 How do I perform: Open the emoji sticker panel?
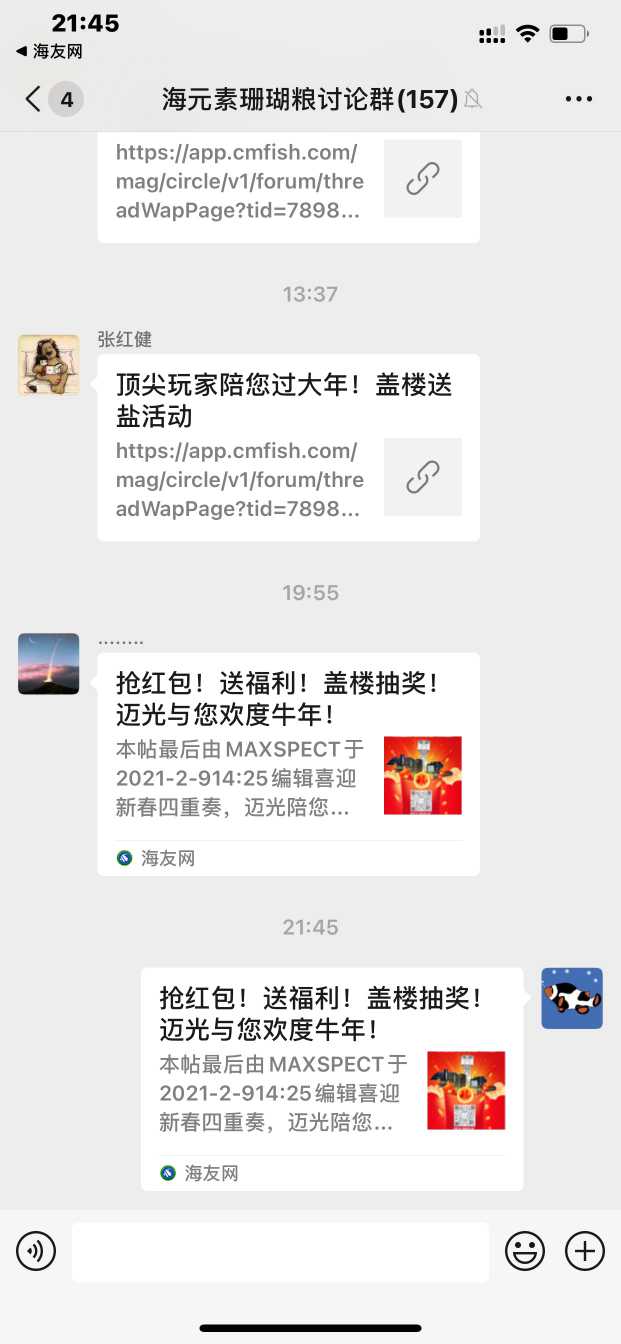pos(525,1251)
